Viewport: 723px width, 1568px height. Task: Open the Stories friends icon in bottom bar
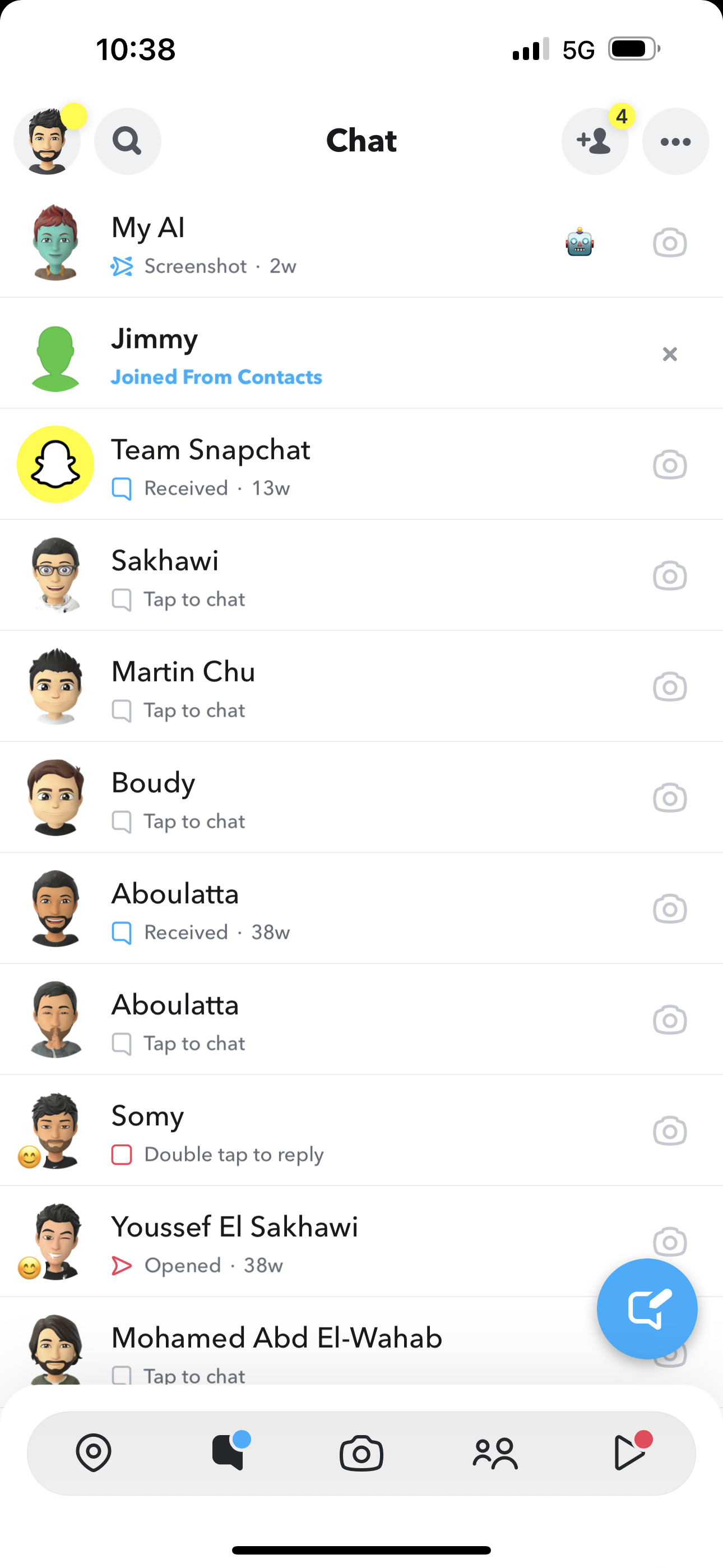pos(495,1454)
